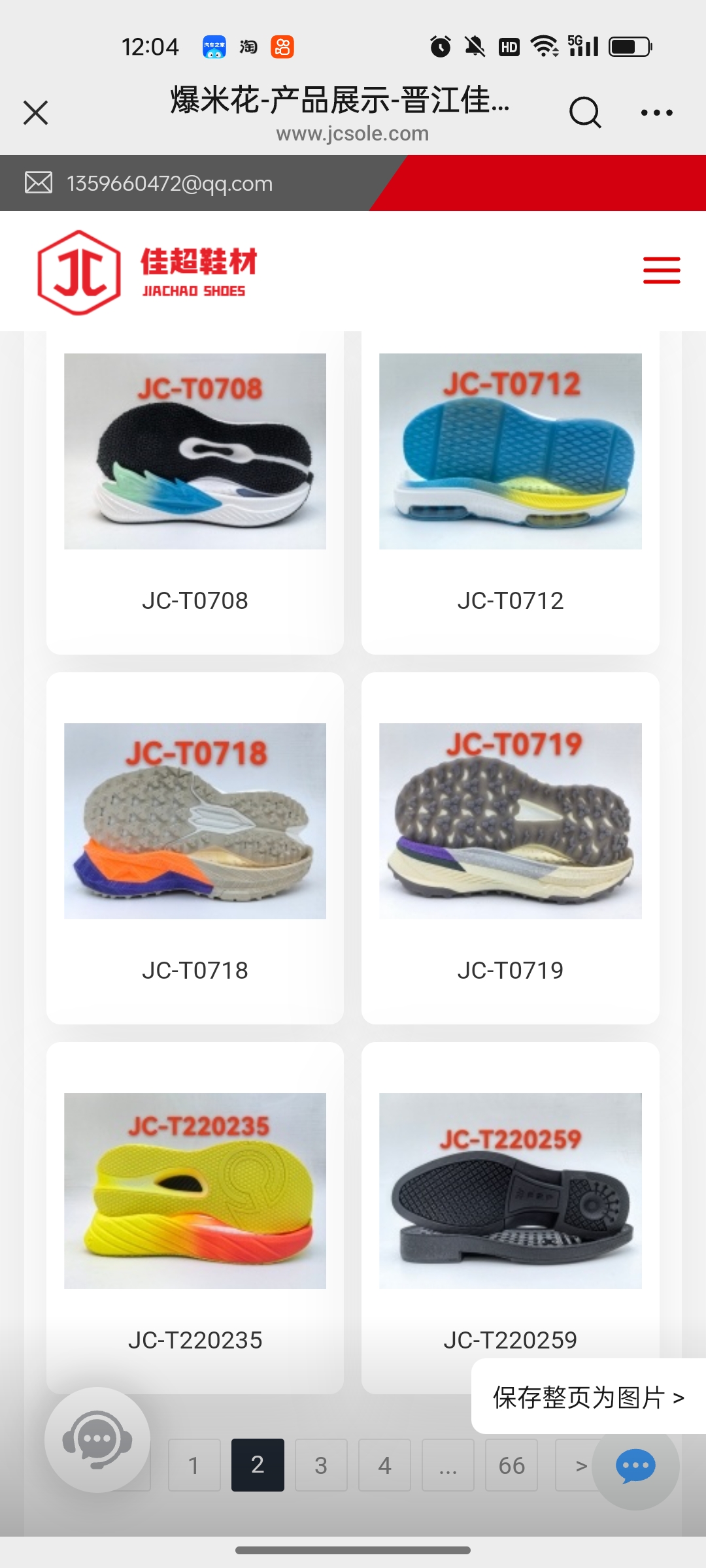Jump to last page 66
The height and width of the screenshot is (1568, 706).
511,1465
